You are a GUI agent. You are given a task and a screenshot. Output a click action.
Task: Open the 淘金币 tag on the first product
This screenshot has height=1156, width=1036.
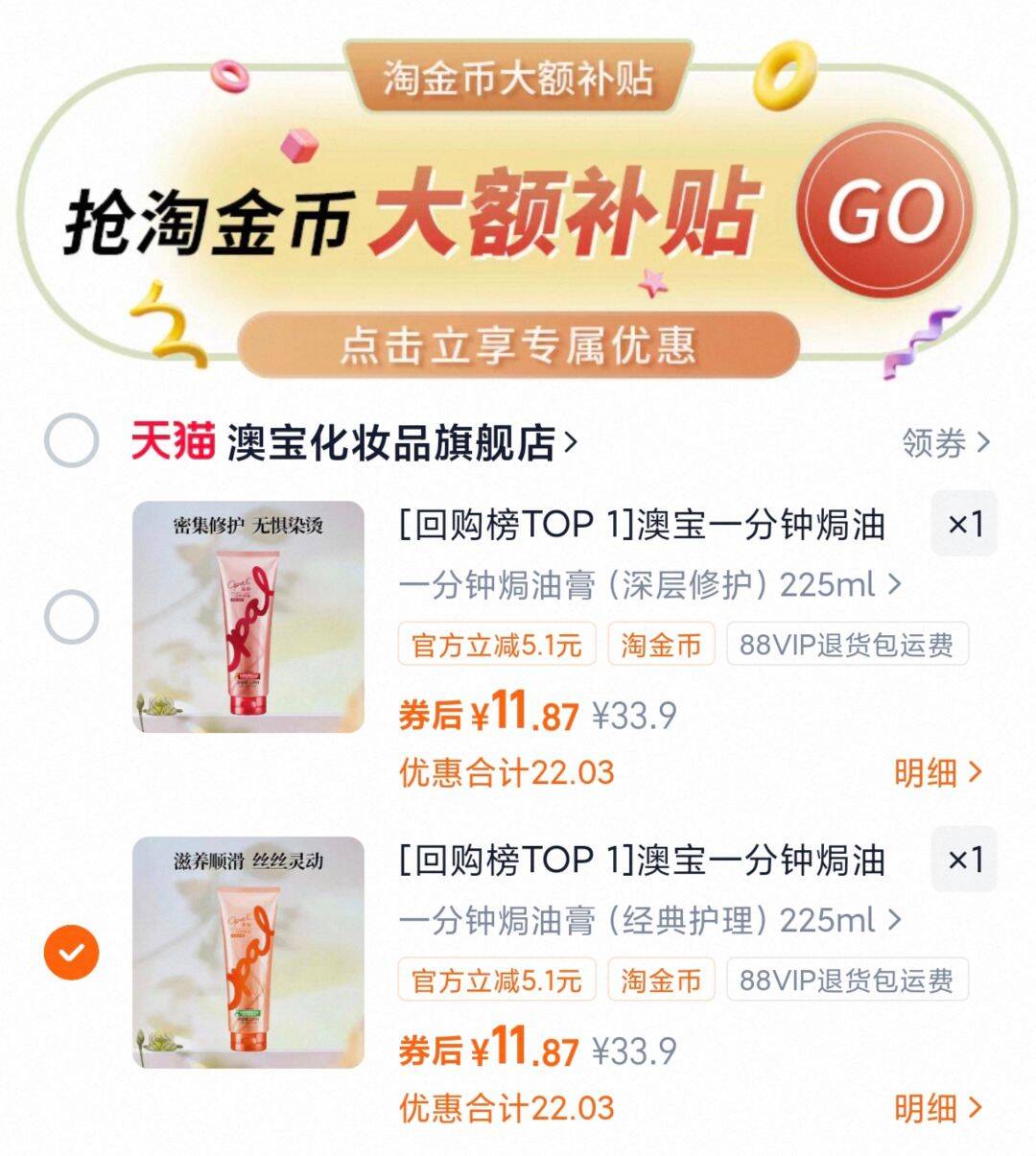point(661,646)
